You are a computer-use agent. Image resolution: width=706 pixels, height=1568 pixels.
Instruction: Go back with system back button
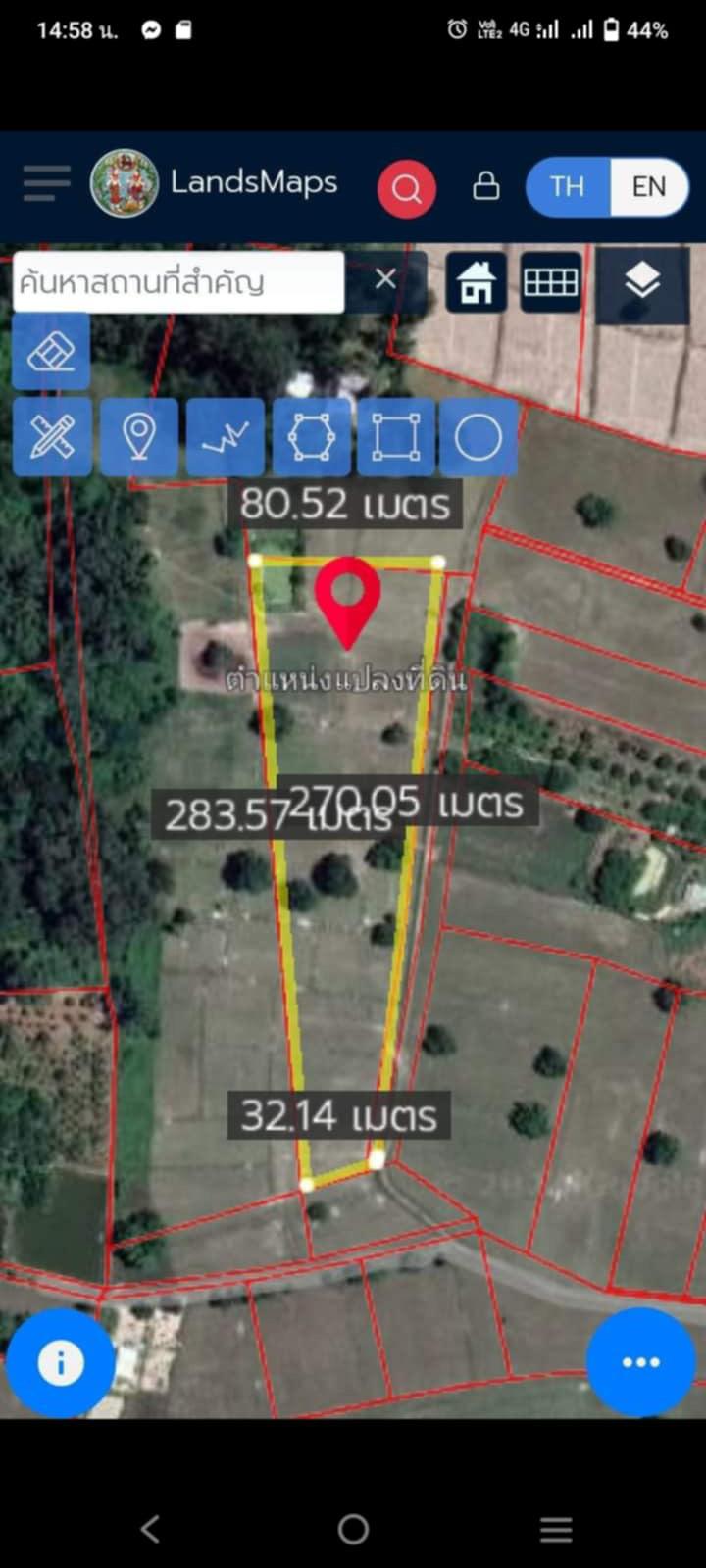click(x=150, y=1529)
